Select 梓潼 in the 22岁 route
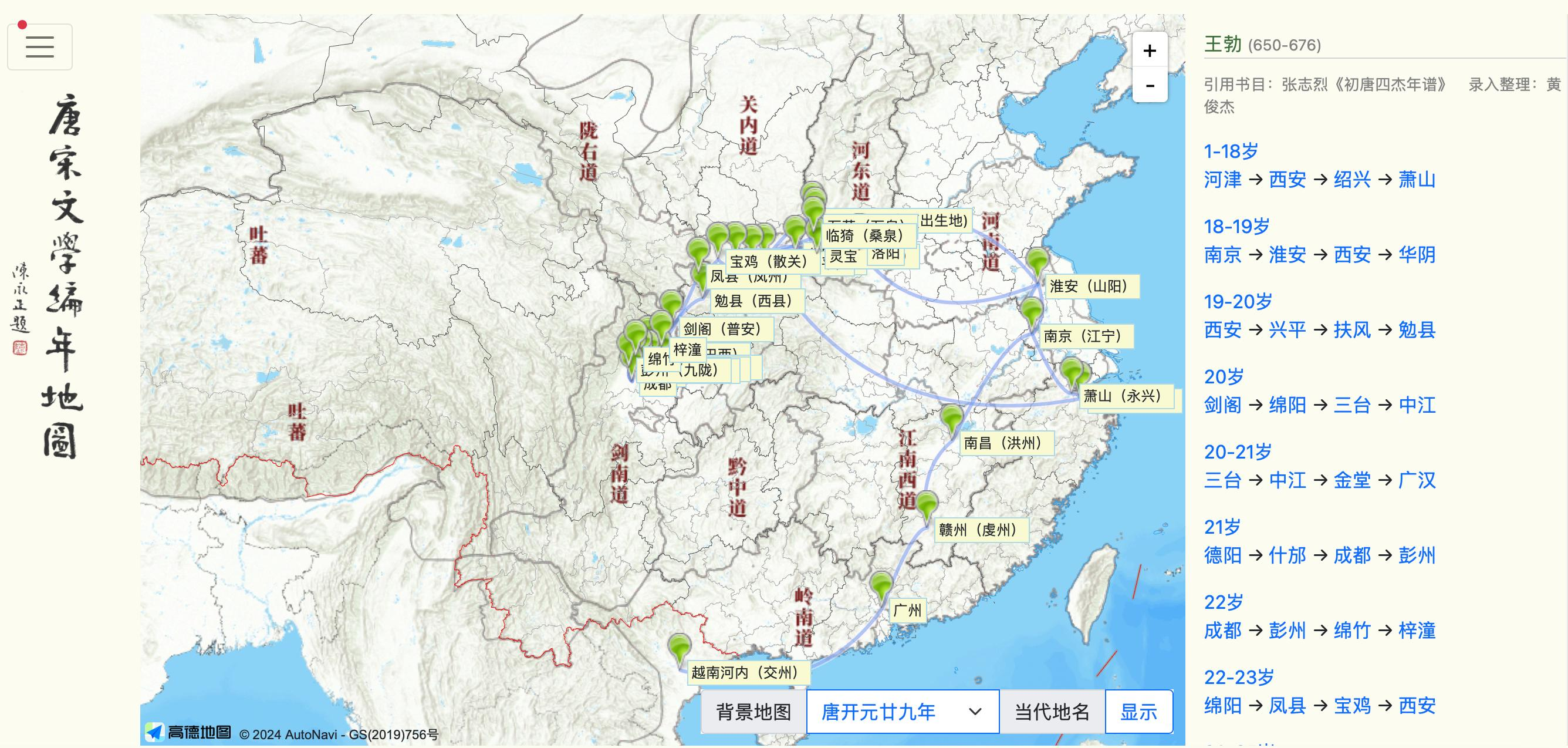The height and width of the screenshot is (748, 1568). point(1417,631)
